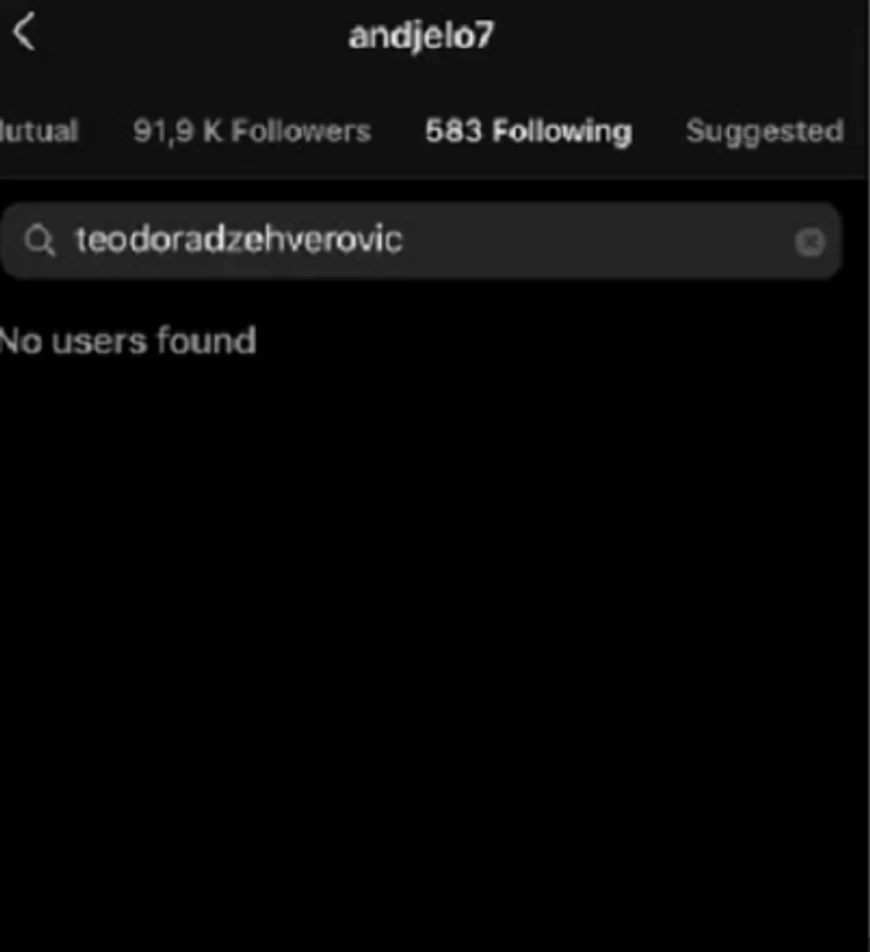870x952 pixels.
Task: Select the 583 Following tab
Action: point(528,131)
